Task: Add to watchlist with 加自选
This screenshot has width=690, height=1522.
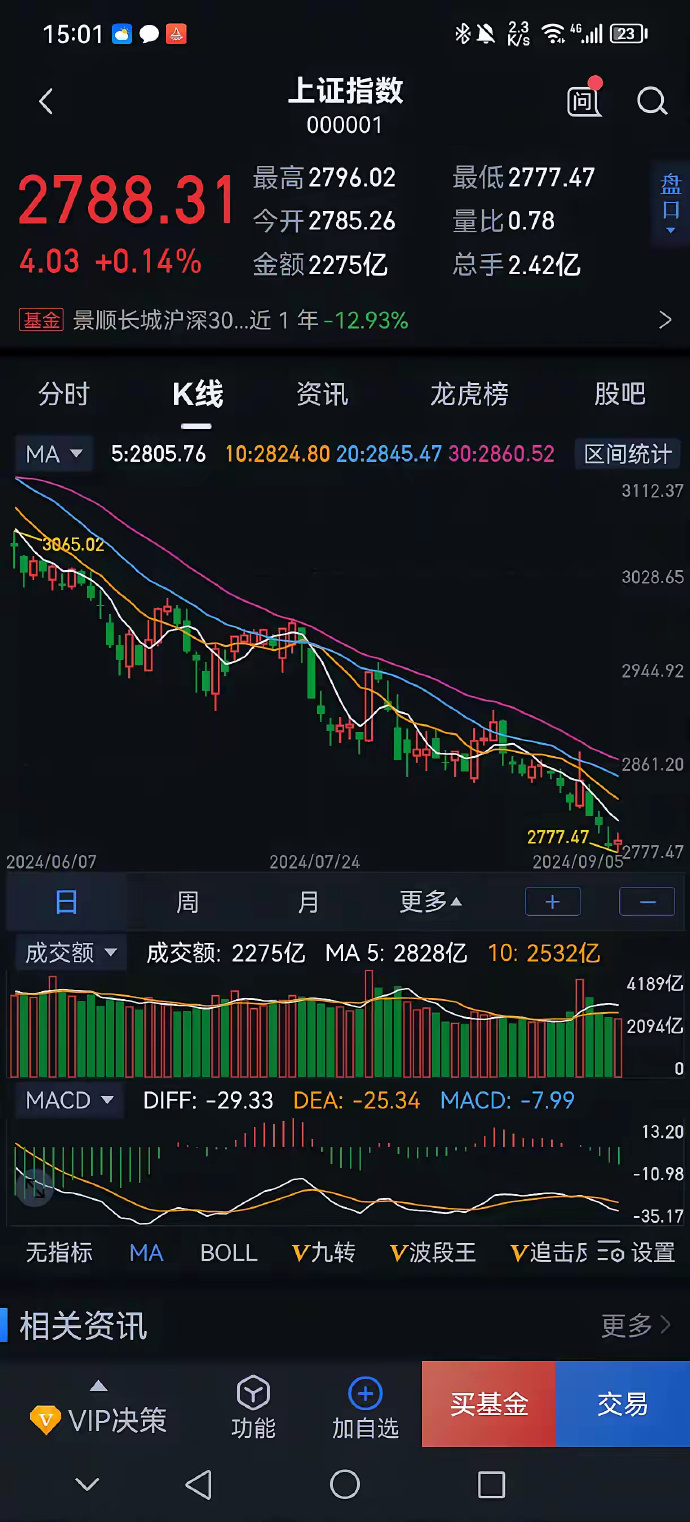Action: tap(365, 1408)
